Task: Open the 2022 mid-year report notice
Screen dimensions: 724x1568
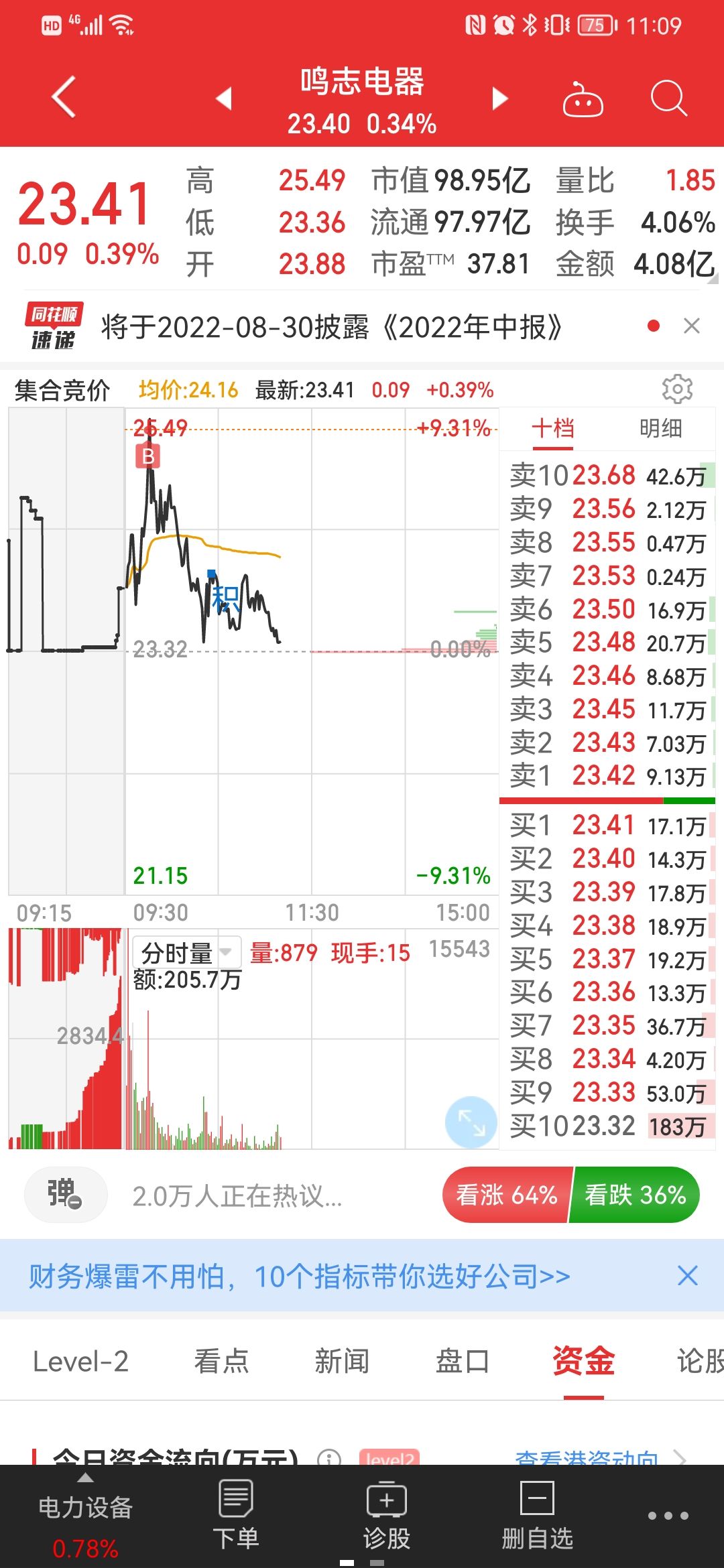Action: coord(331,327)
